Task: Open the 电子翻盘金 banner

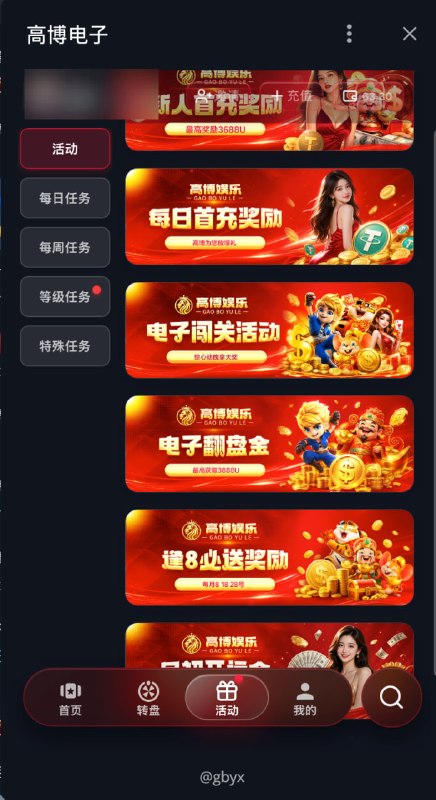Action: click(x=269, y=443)
